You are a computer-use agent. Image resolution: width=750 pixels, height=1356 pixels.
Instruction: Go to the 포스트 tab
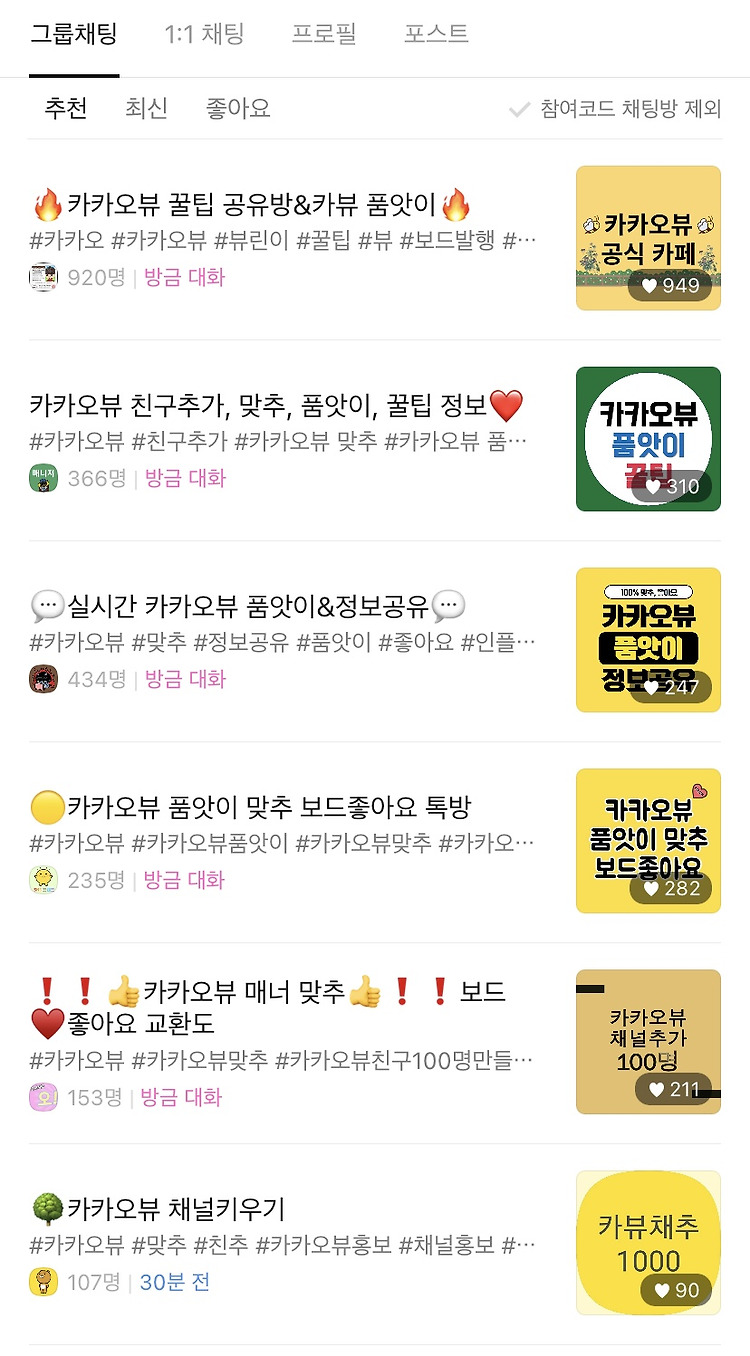436,34
